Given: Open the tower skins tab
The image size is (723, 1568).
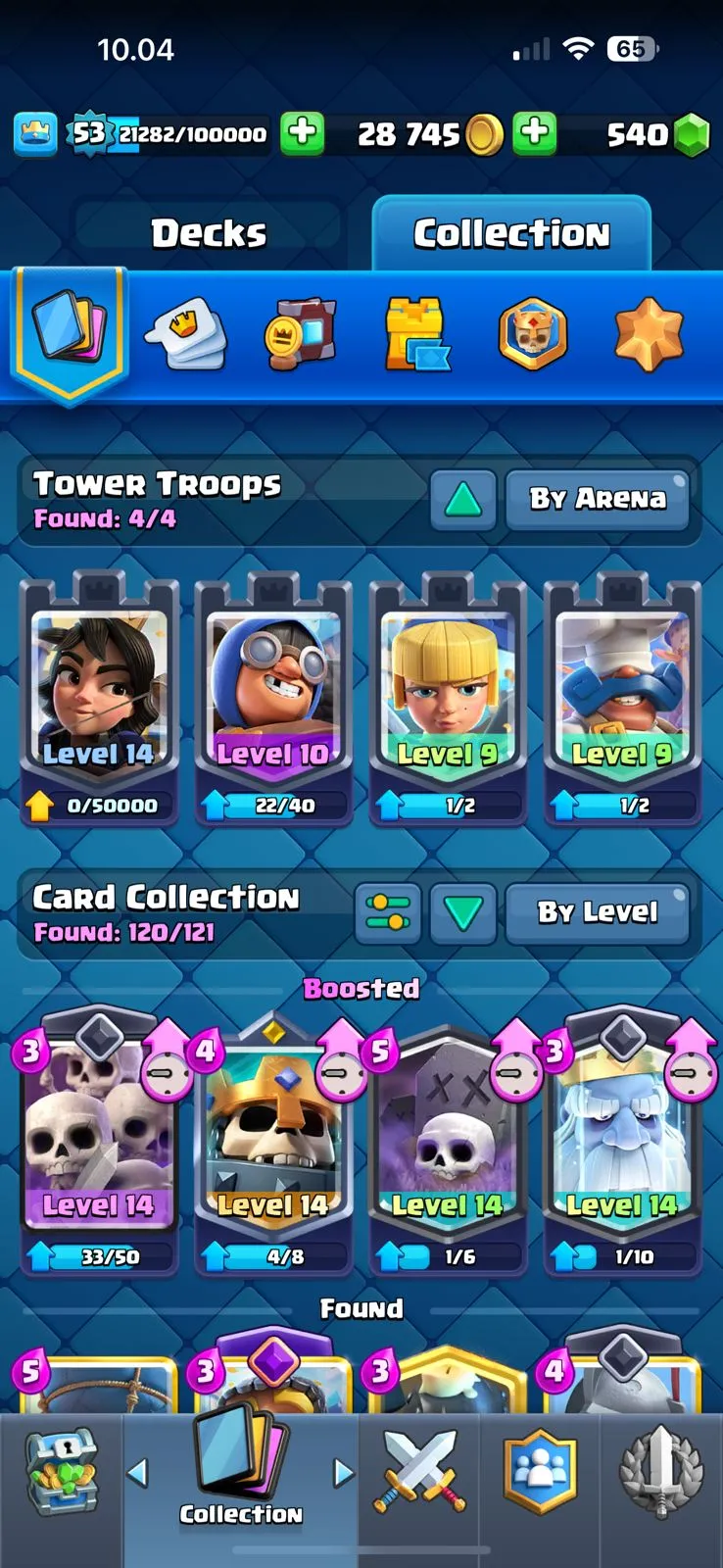Looking at the screenshot, I should (416, 335).
